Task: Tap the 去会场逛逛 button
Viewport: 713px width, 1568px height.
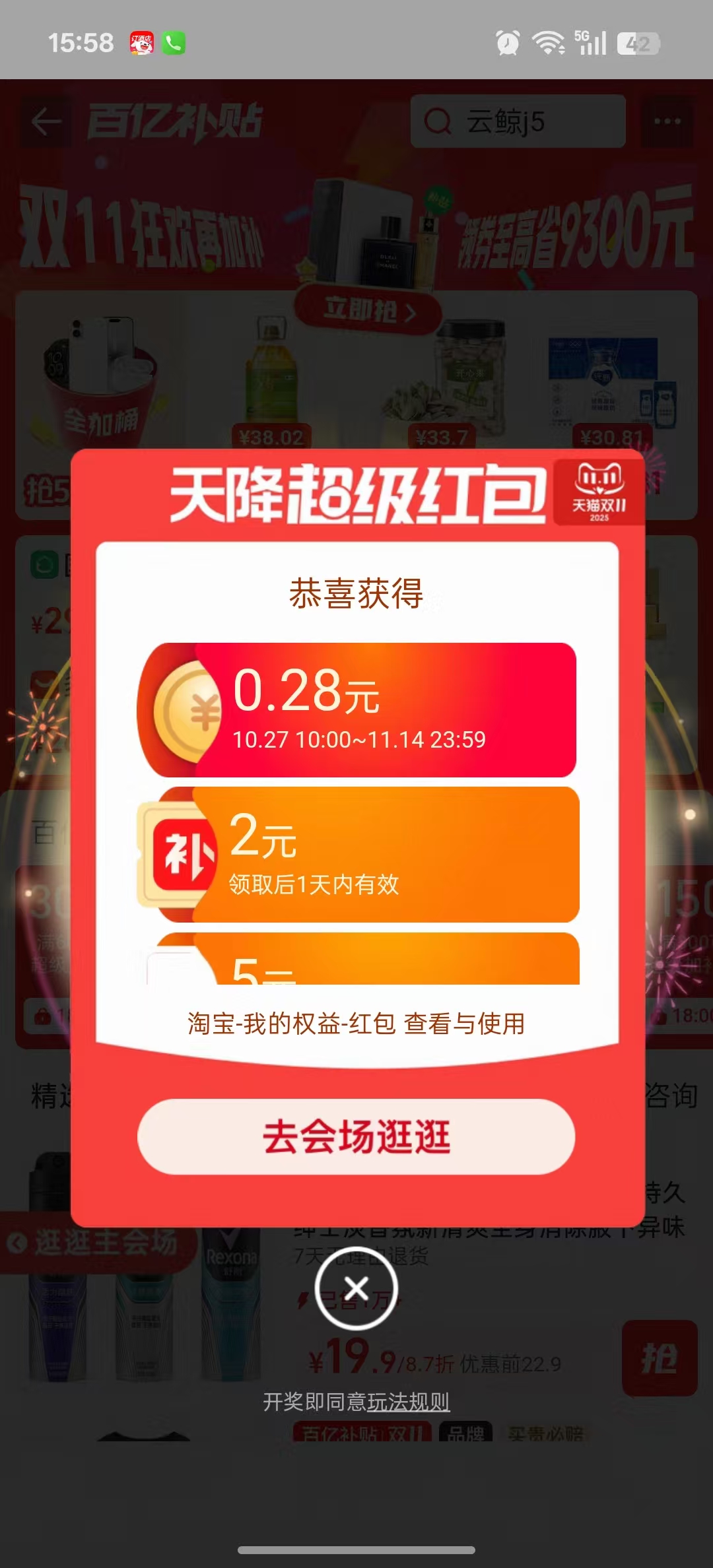Action: [356, 1136]
